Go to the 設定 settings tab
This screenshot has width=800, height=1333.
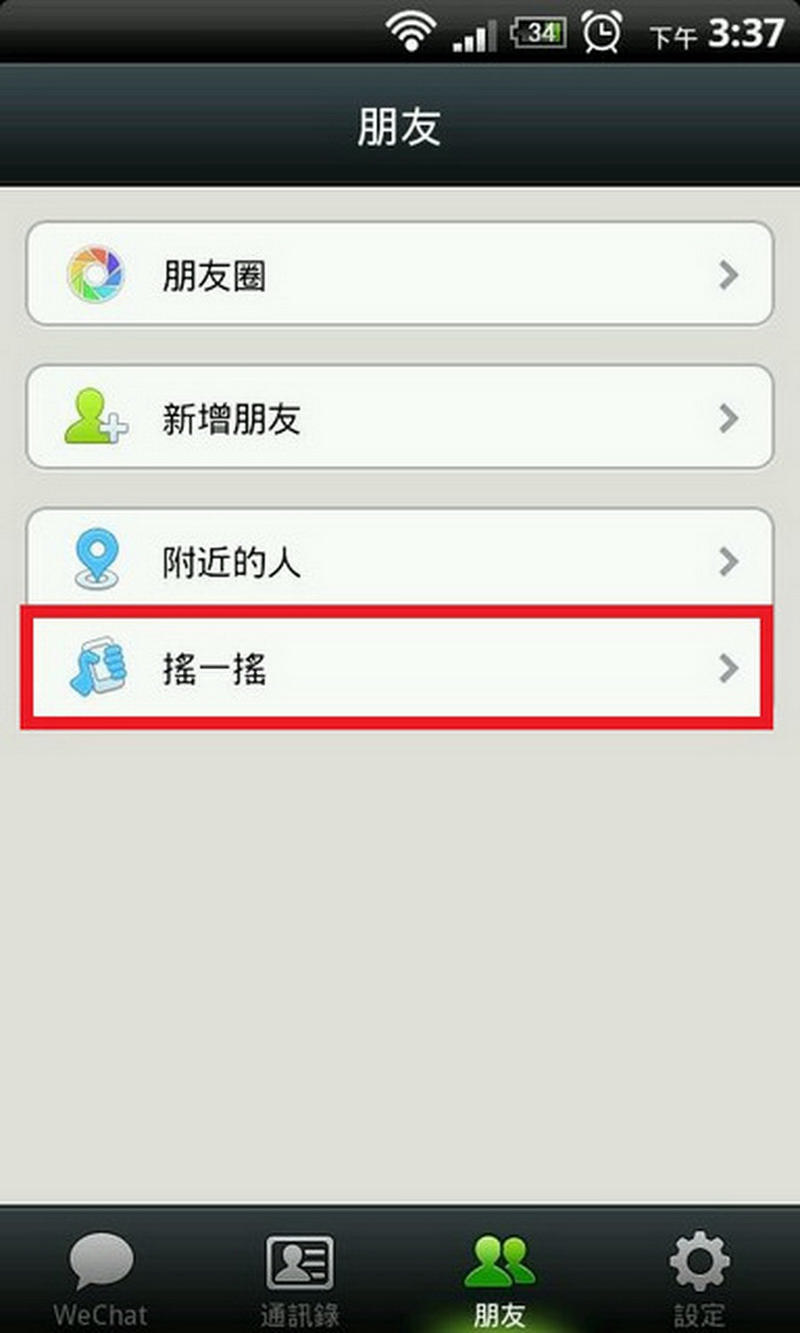[699, 1275]
